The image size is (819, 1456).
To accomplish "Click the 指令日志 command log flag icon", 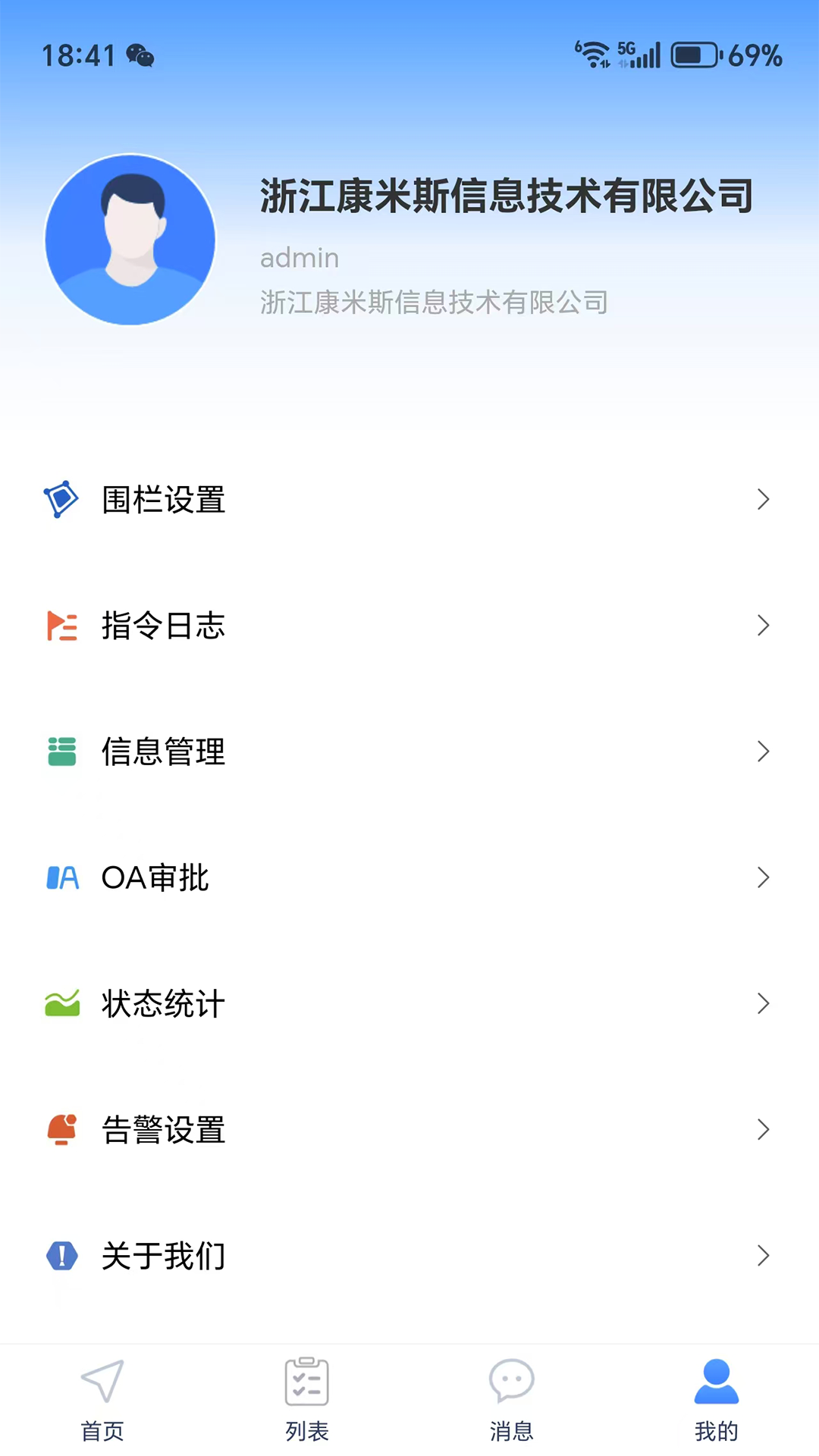I will coord(62,626).
